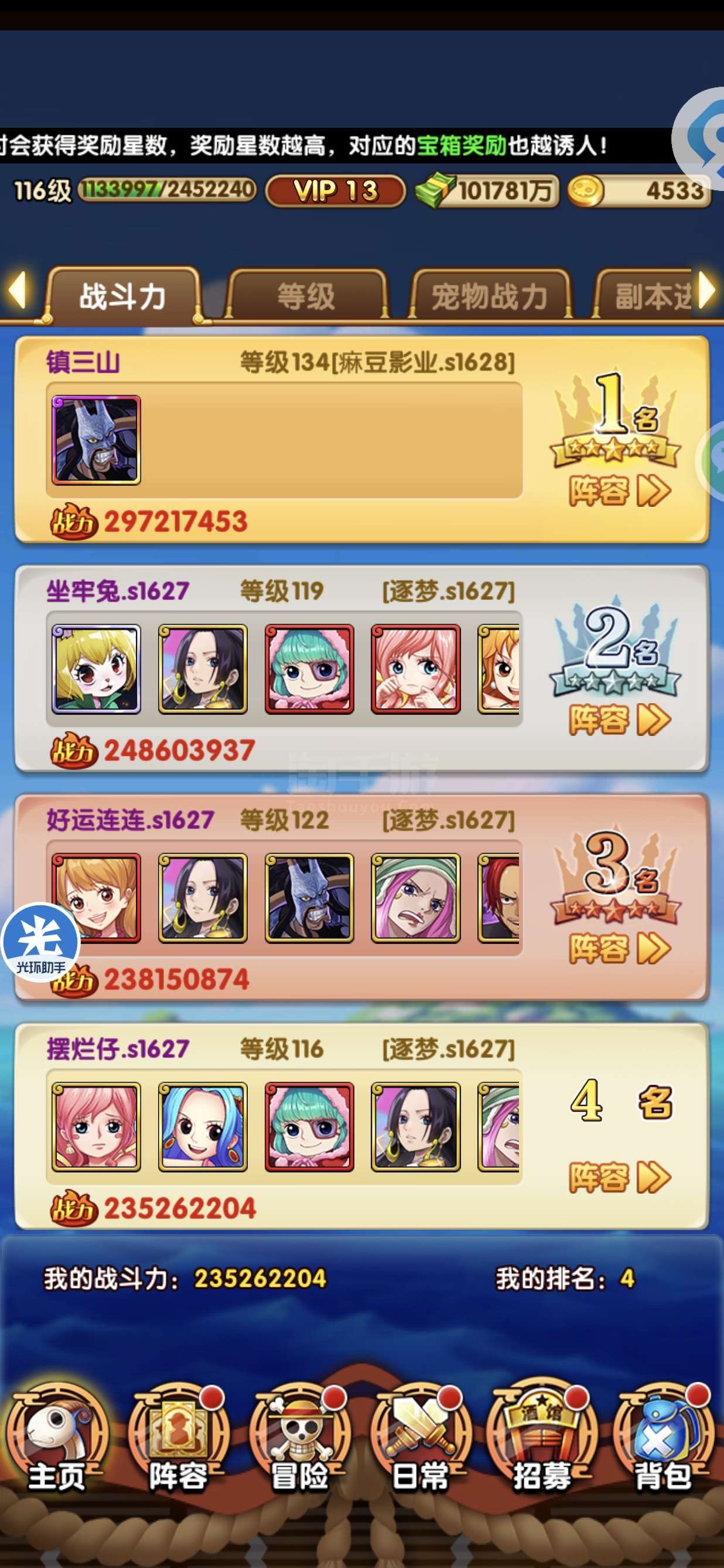Screen dimensions: 724x1568
Task: Tap the 101781万 cash balance
Action: (487, 191)
